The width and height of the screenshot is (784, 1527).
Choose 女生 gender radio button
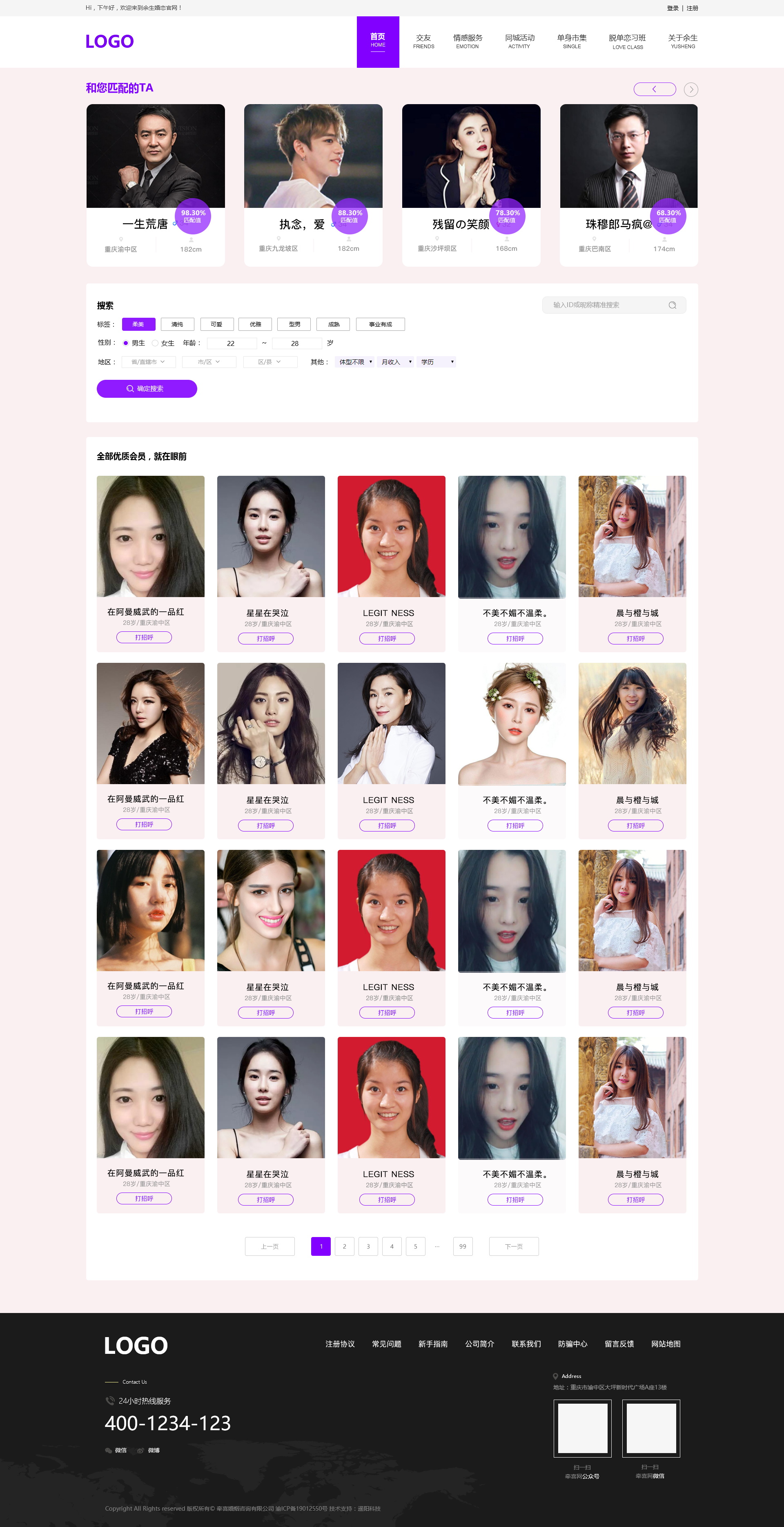point(155,343)
